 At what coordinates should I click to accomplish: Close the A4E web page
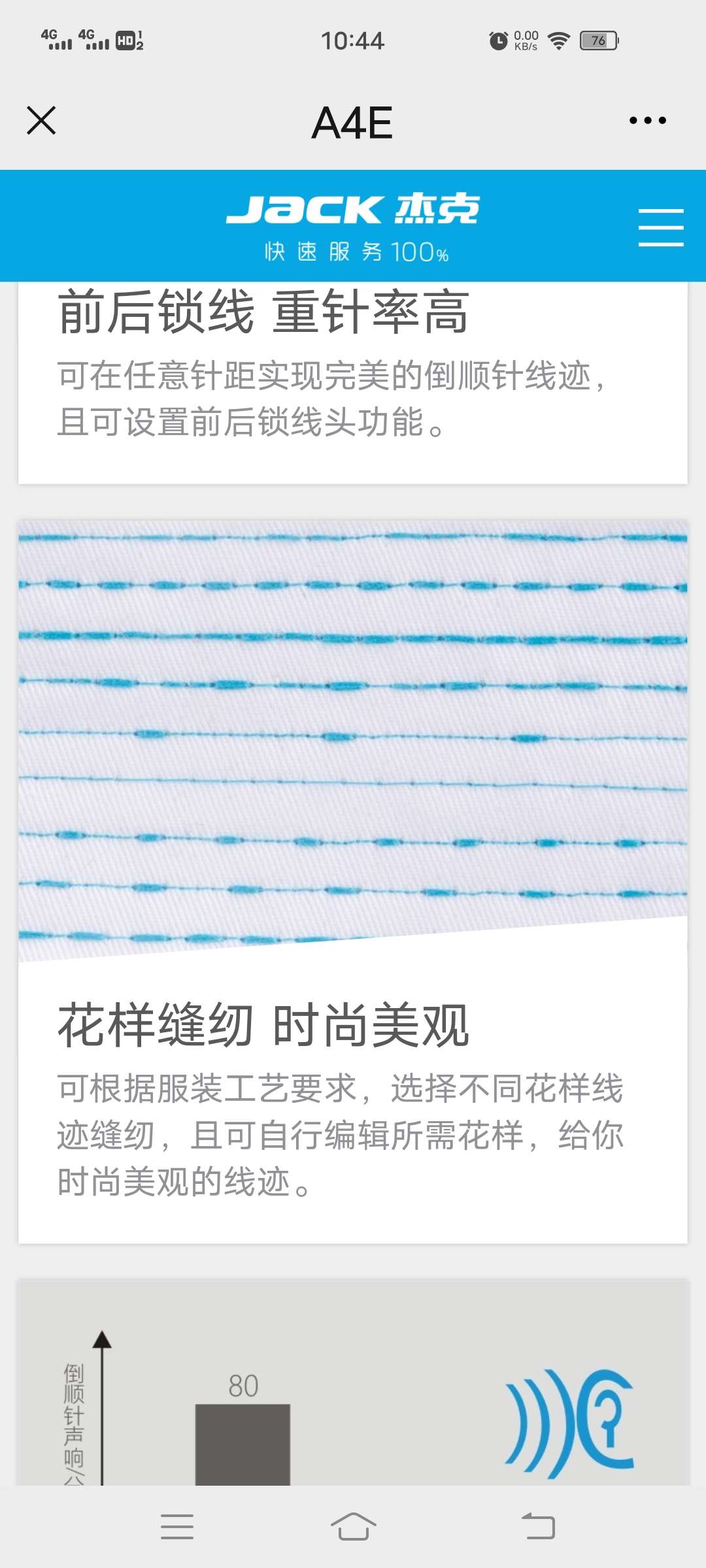41,121
